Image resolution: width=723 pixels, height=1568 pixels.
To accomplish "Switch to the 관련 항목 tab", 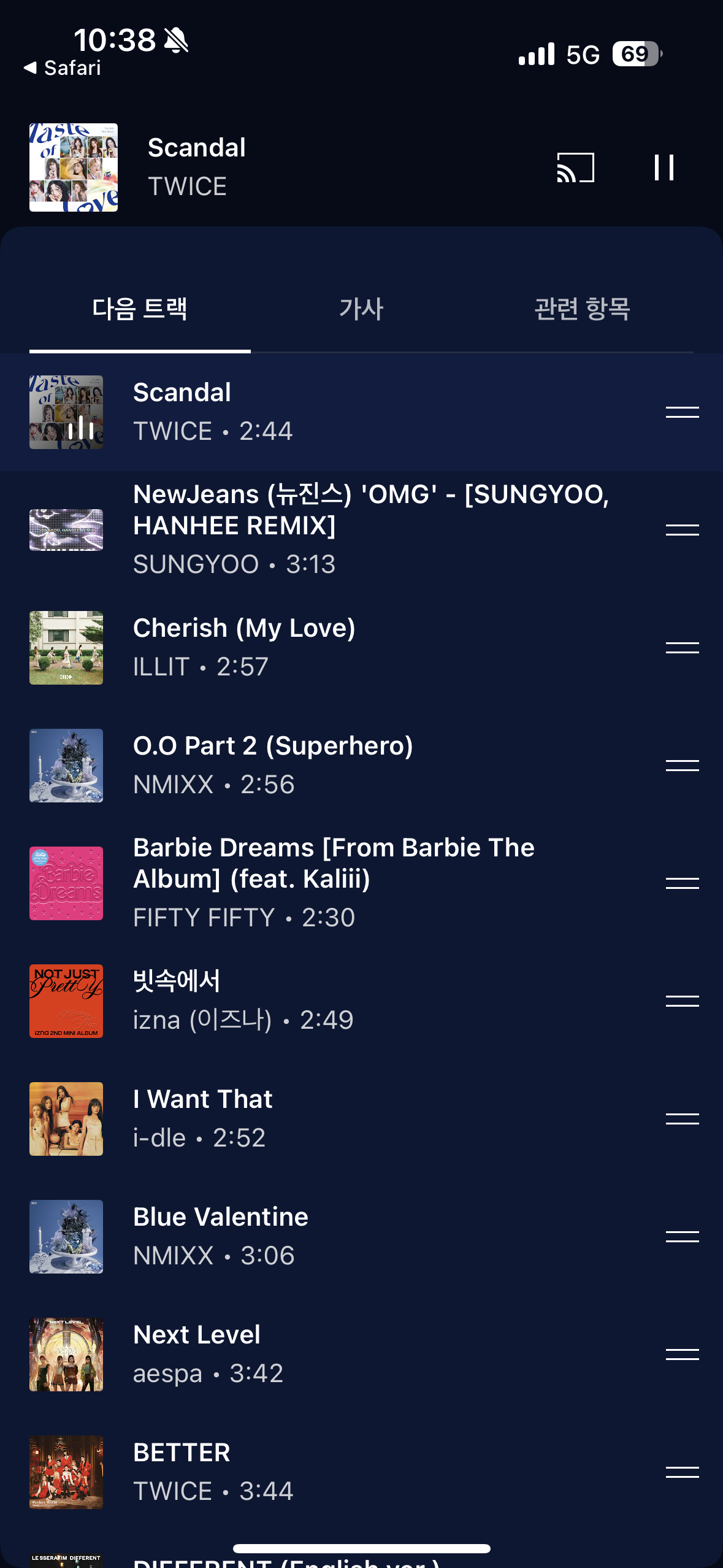I will tap(582, 309).
